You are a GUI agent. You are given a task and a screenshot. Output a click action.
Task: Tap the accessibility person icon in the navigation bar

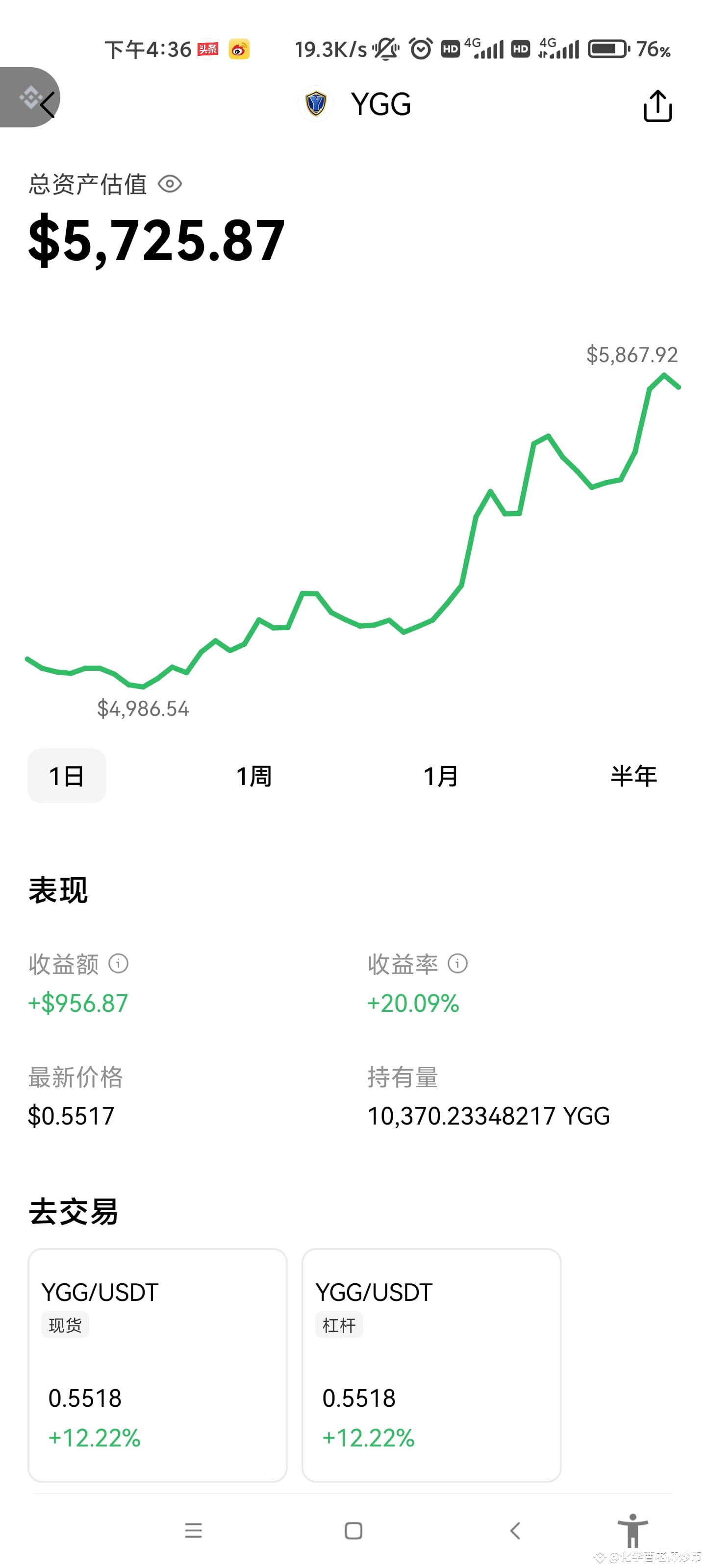(x=633, y=1530)
